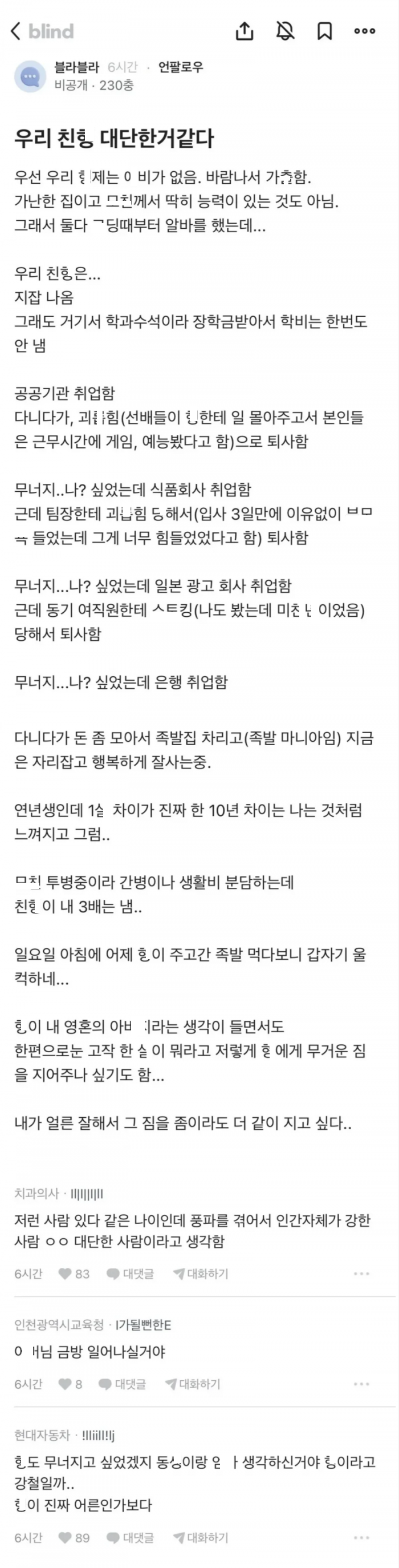The height and width of the screenshot is (1568, 399).
Task: Tap 언팔로우 to unfollow the 블라블라 channel
Action: [x=181, y=67]
